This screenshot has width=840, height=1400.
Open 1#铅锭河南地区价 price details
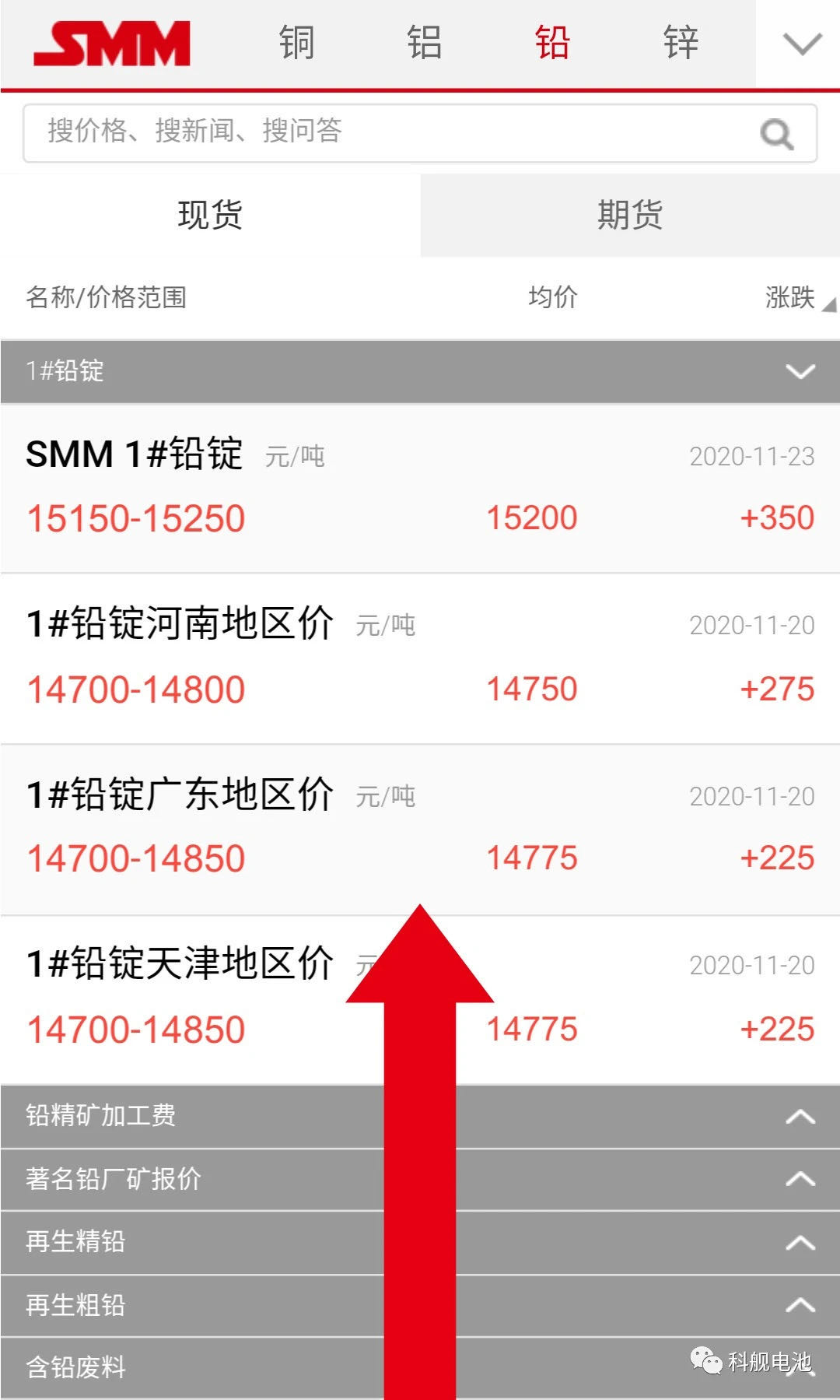tap(420, 658)
